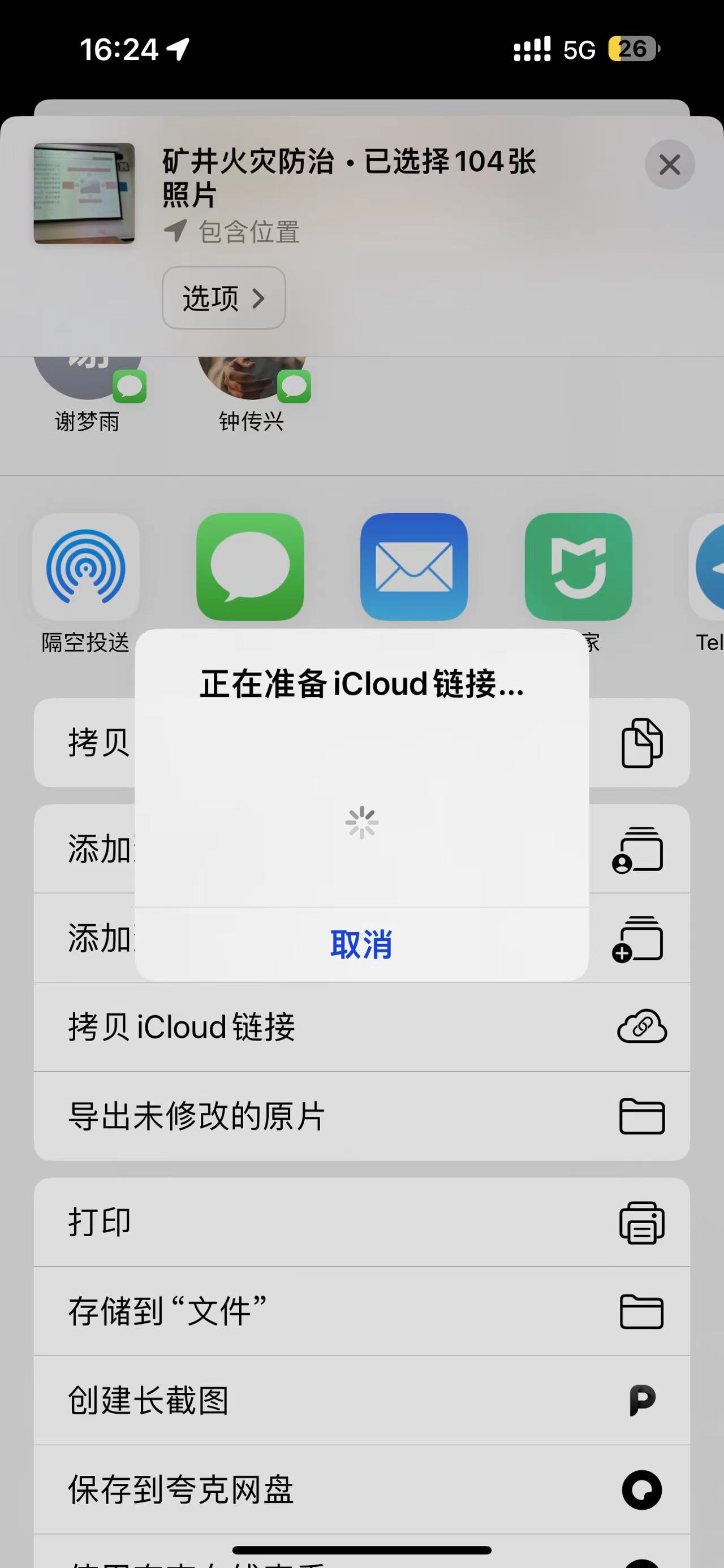Choose 创建长截图
The width and height of the screenshot is (724, 1568).
(361, 1400)
